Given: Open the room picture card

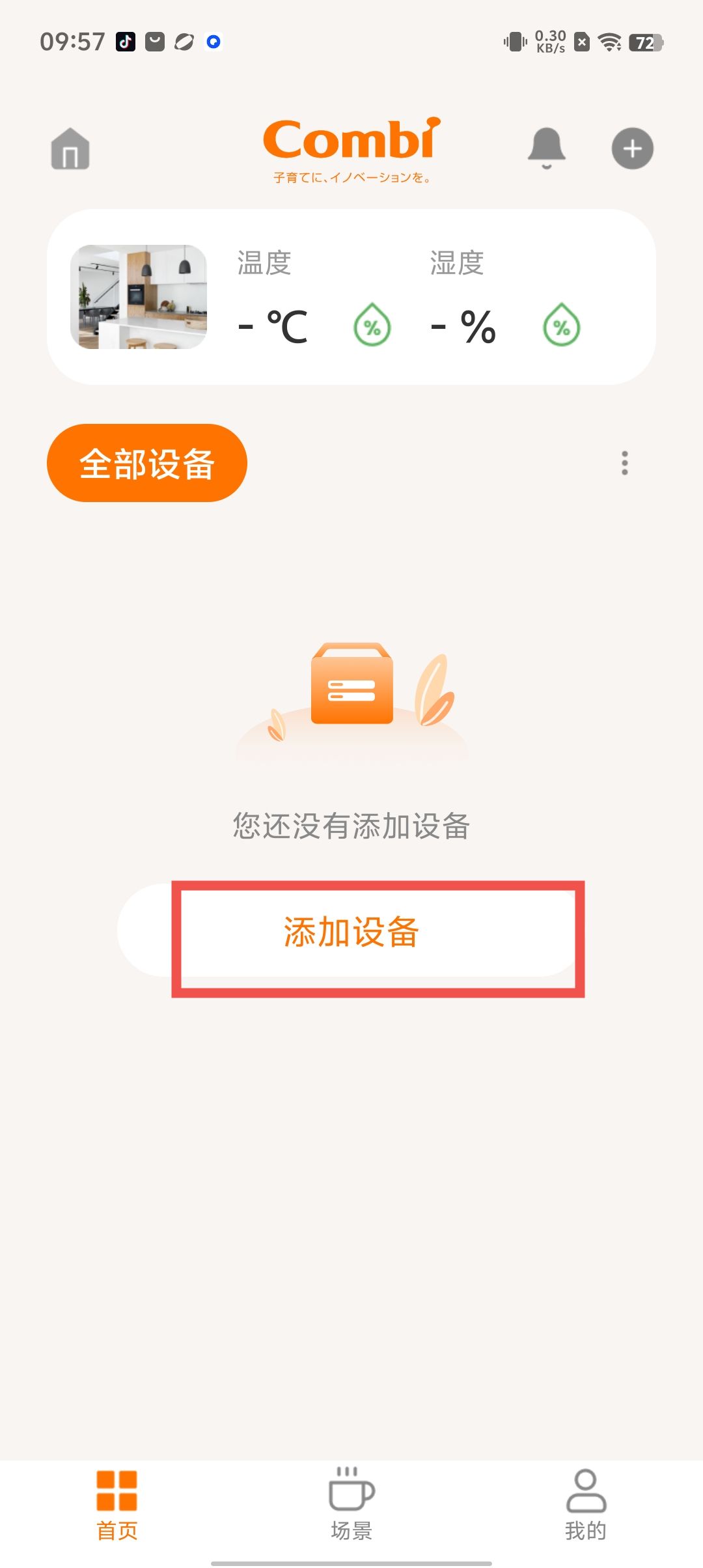Looking at the screenshot, I should pos(139,297).
